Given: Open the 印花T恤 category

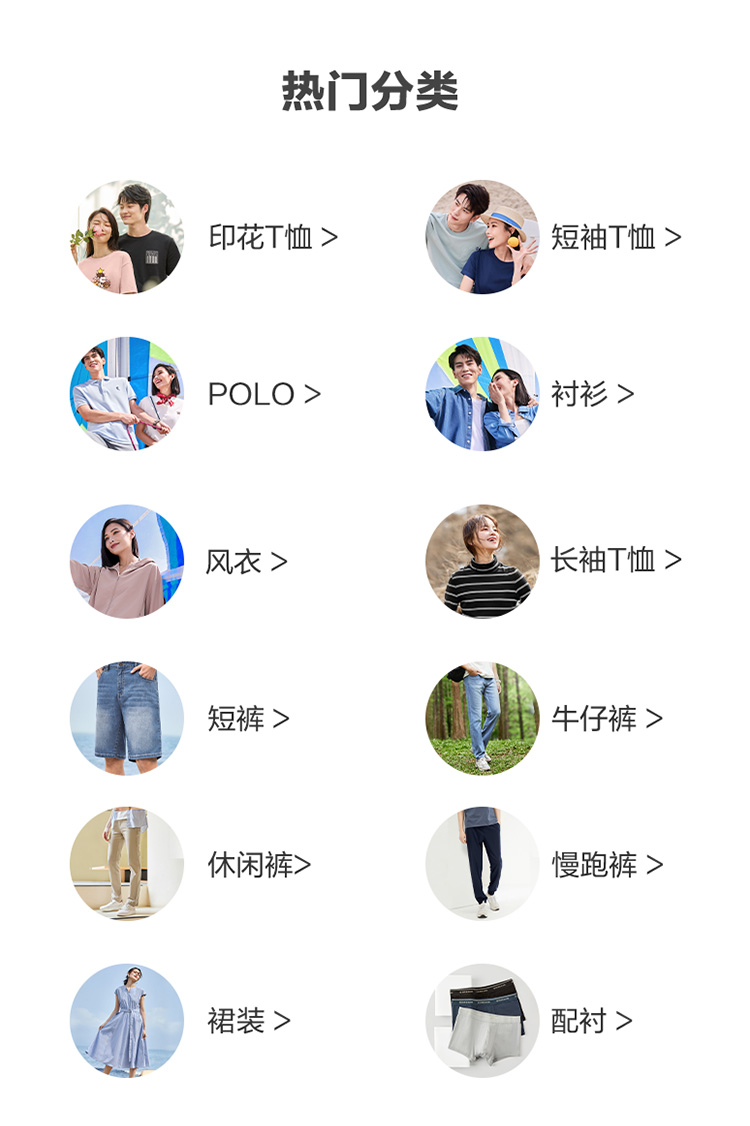Looking at the screenshot, I should pyautogui.click(x=272, y=238).
